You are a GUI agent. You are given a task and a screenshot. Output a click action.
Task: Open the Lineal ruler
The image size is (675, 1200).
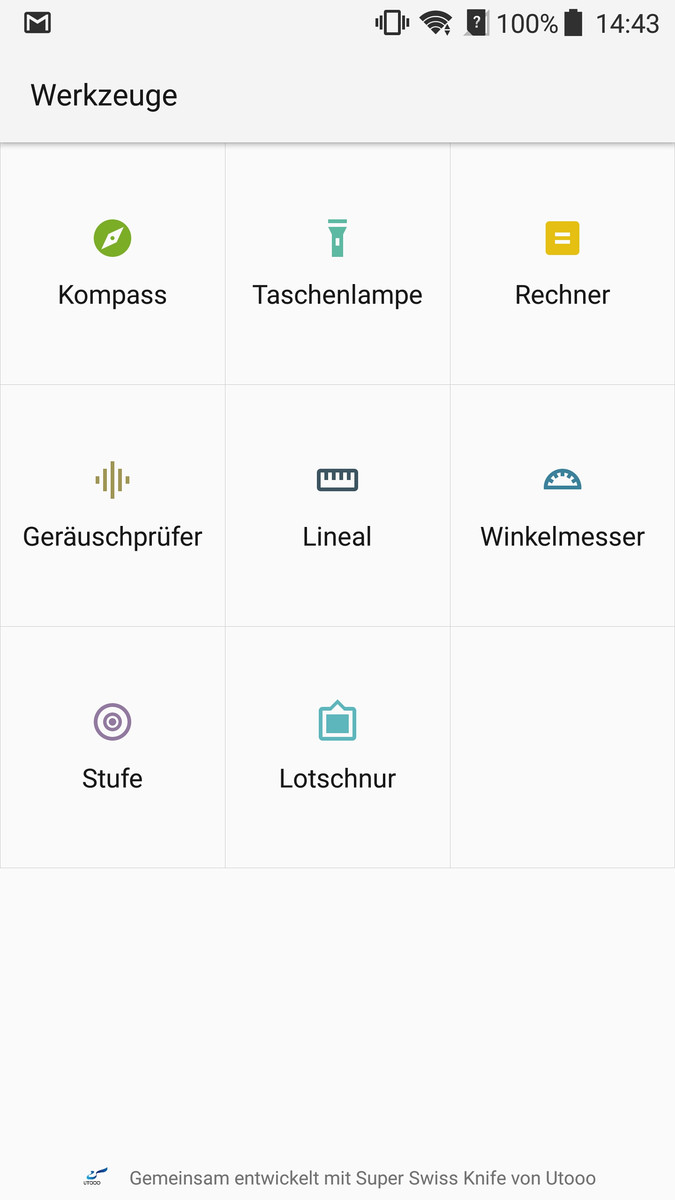click(x=337, y=506)
